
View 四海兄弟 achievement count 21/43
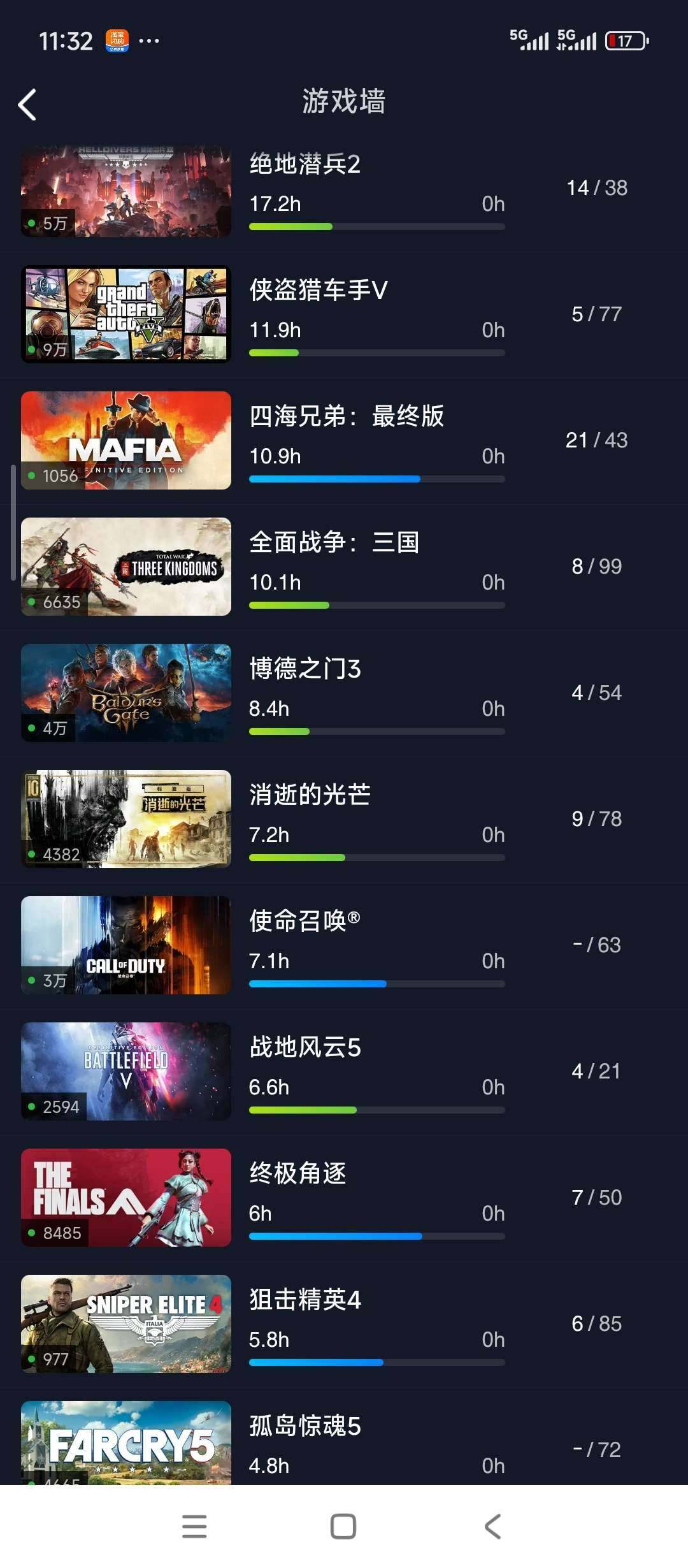[x=595, y=439]
